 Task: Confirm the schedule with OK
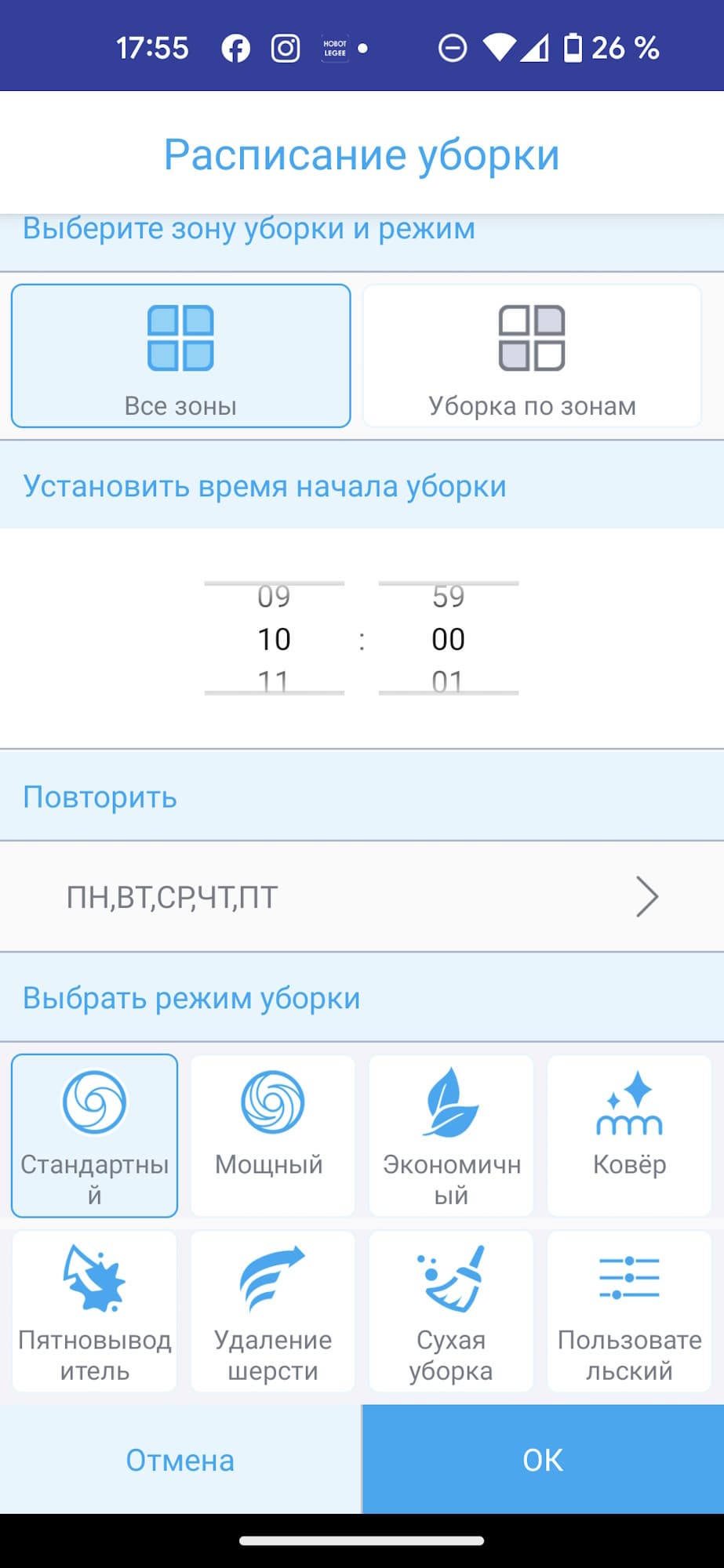(x=543, y=1460)
